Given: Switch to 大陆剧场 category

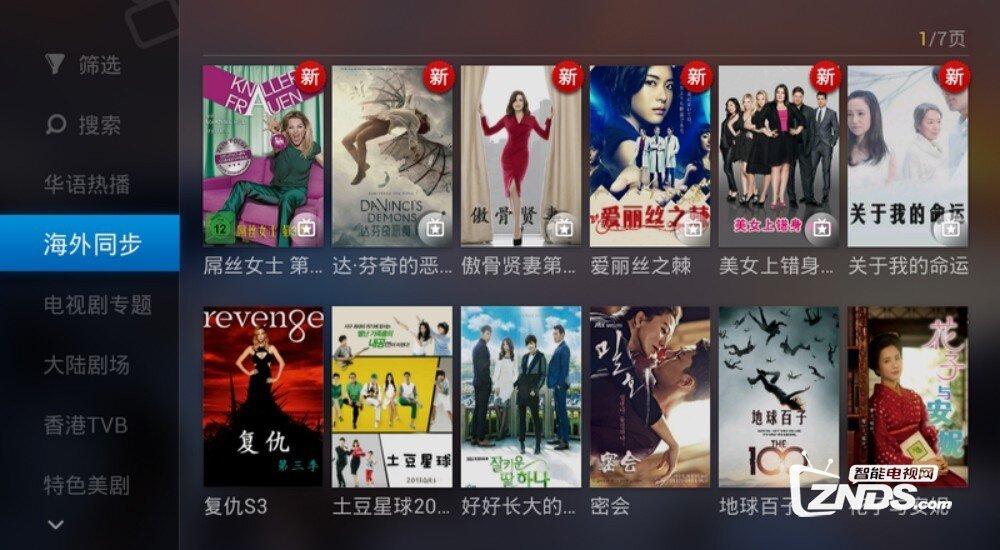Looking at the screenshot, I should pos(86,364).
